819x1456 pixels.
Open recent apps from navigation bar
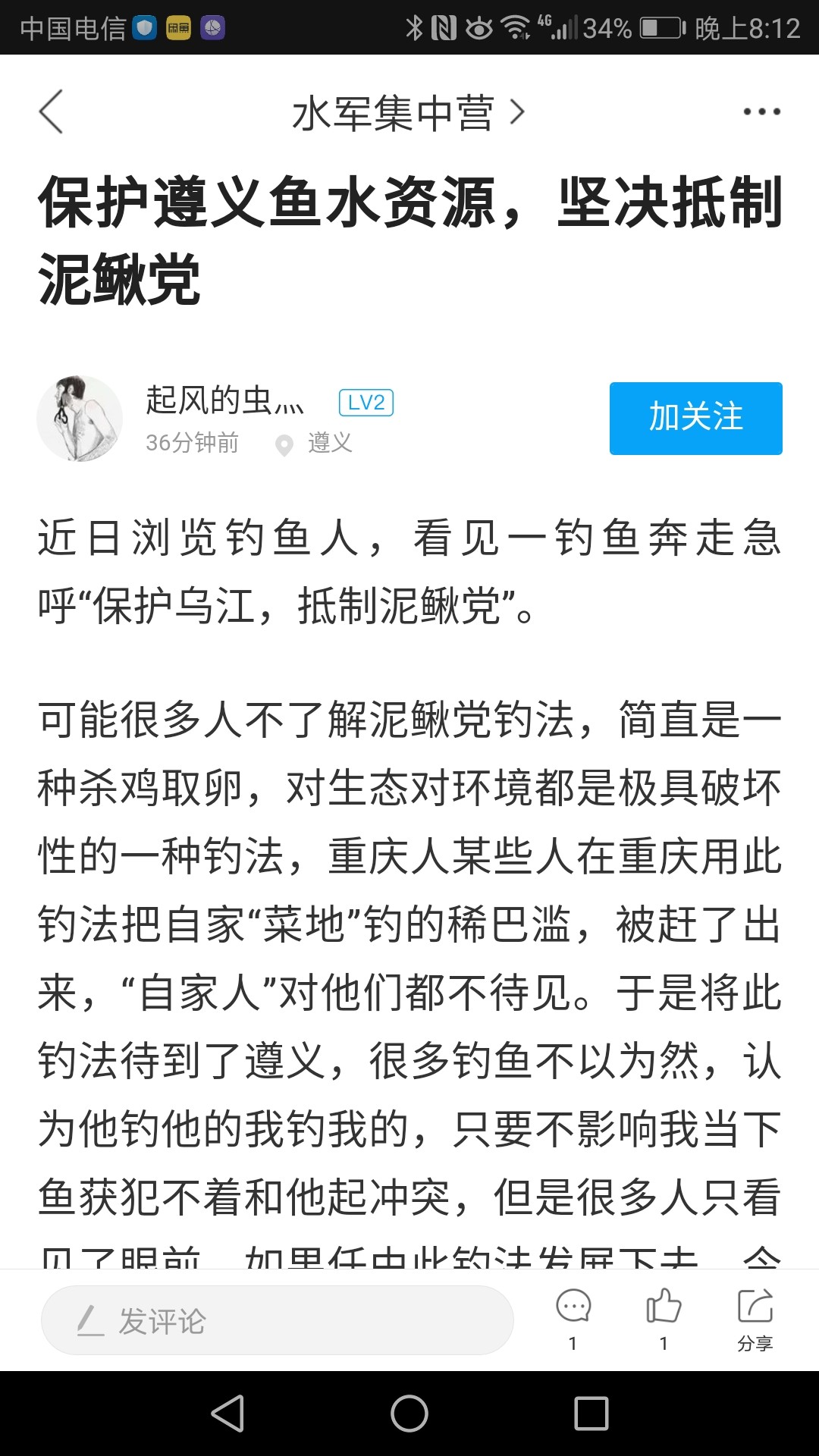(x=591, y=1414)
